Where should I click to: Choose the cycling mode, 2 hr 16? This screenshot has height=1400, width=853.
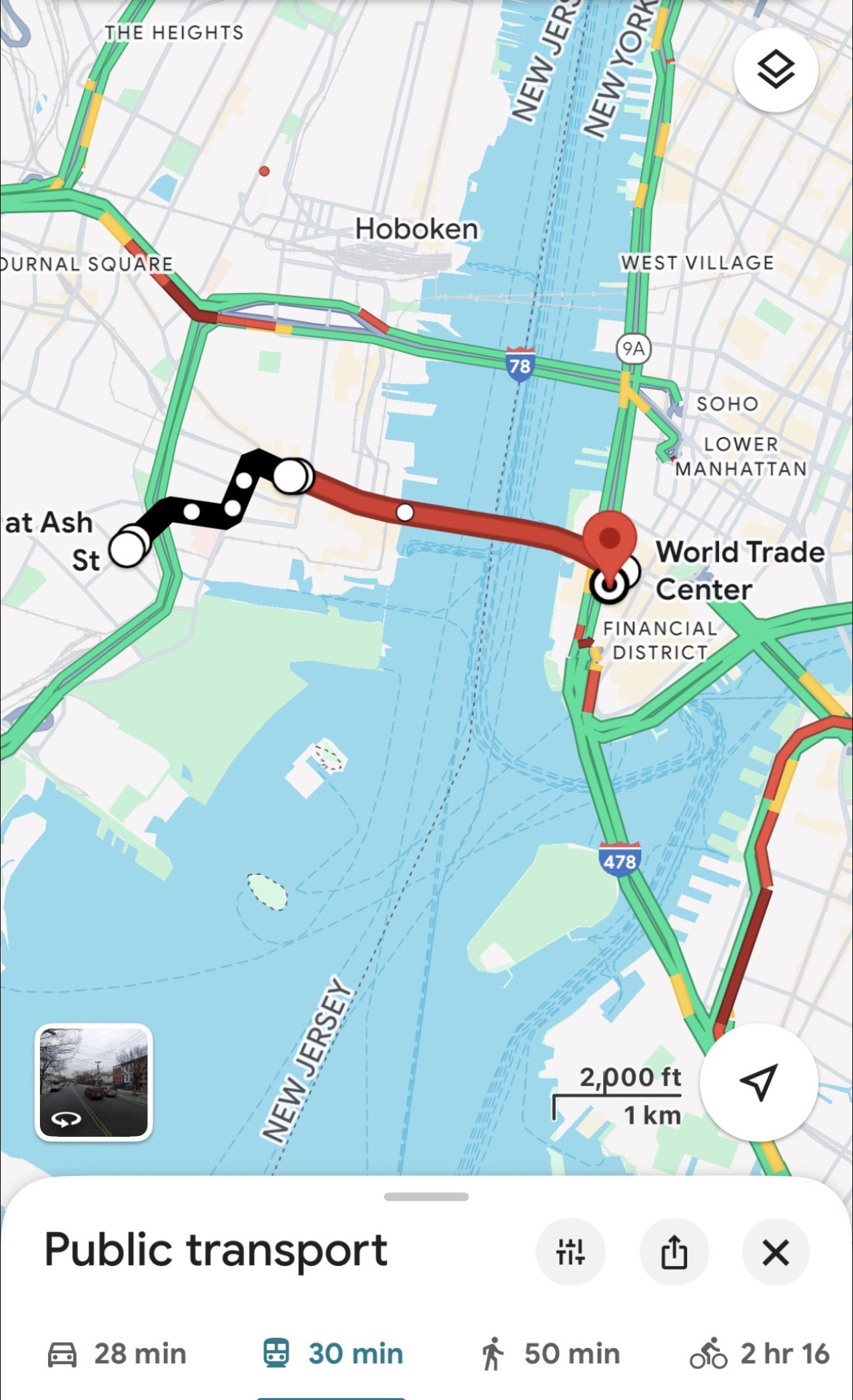[x=760, y=1354]
